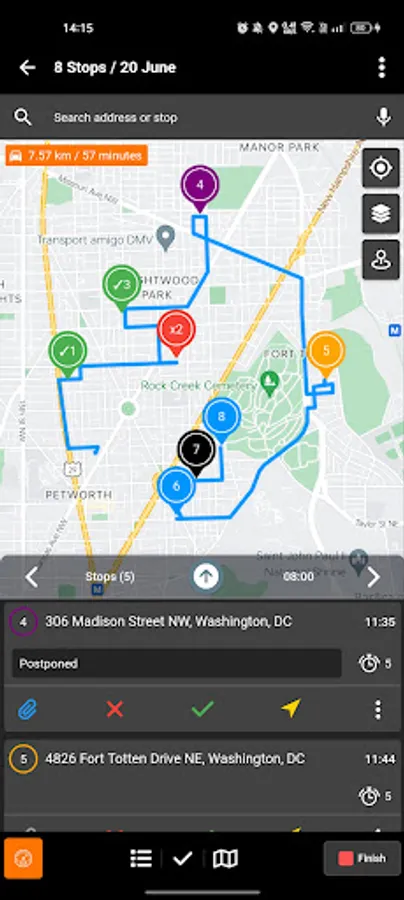Select purple map marker for stop 4
404x900 pixels.
point(200,188)
